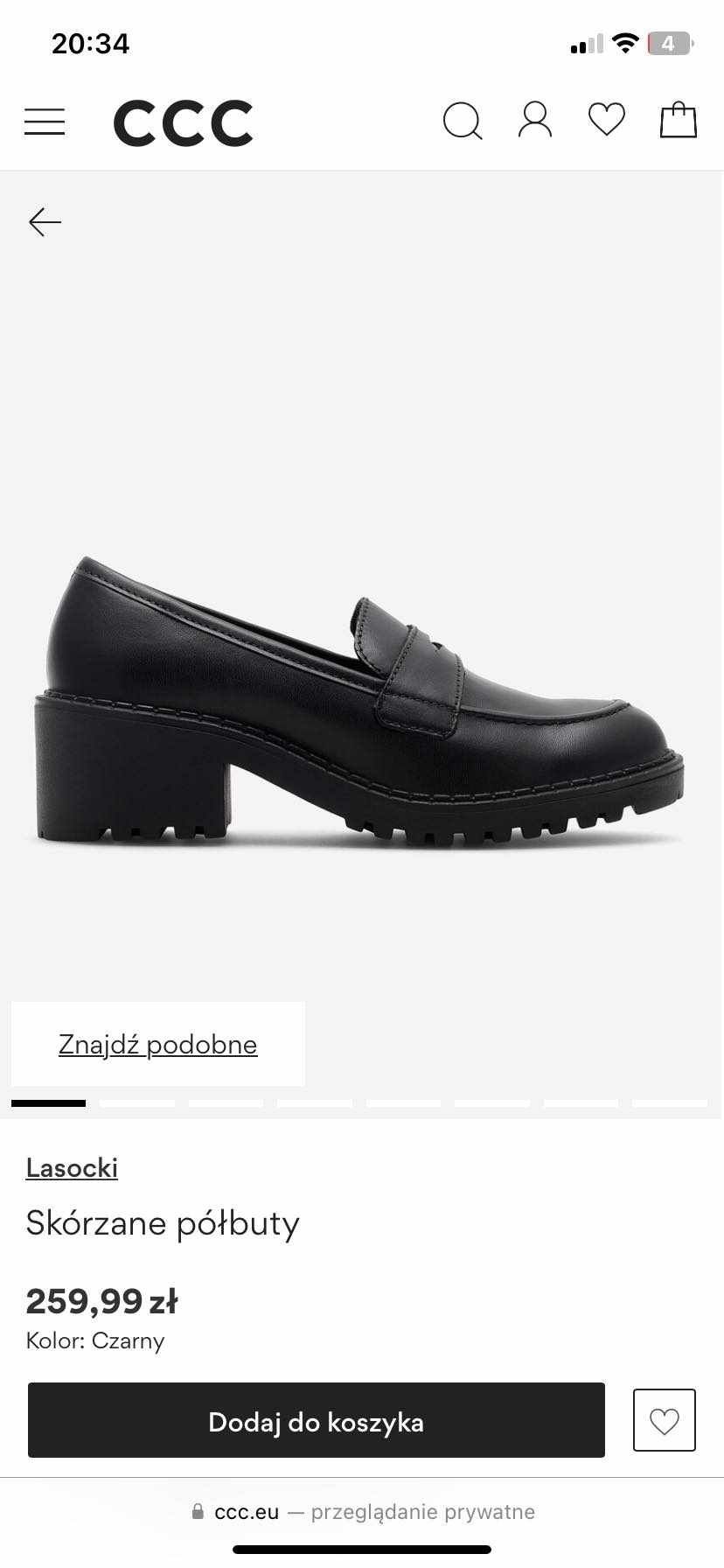
Task: Open the search icon
Action: [x=462, y=122]
